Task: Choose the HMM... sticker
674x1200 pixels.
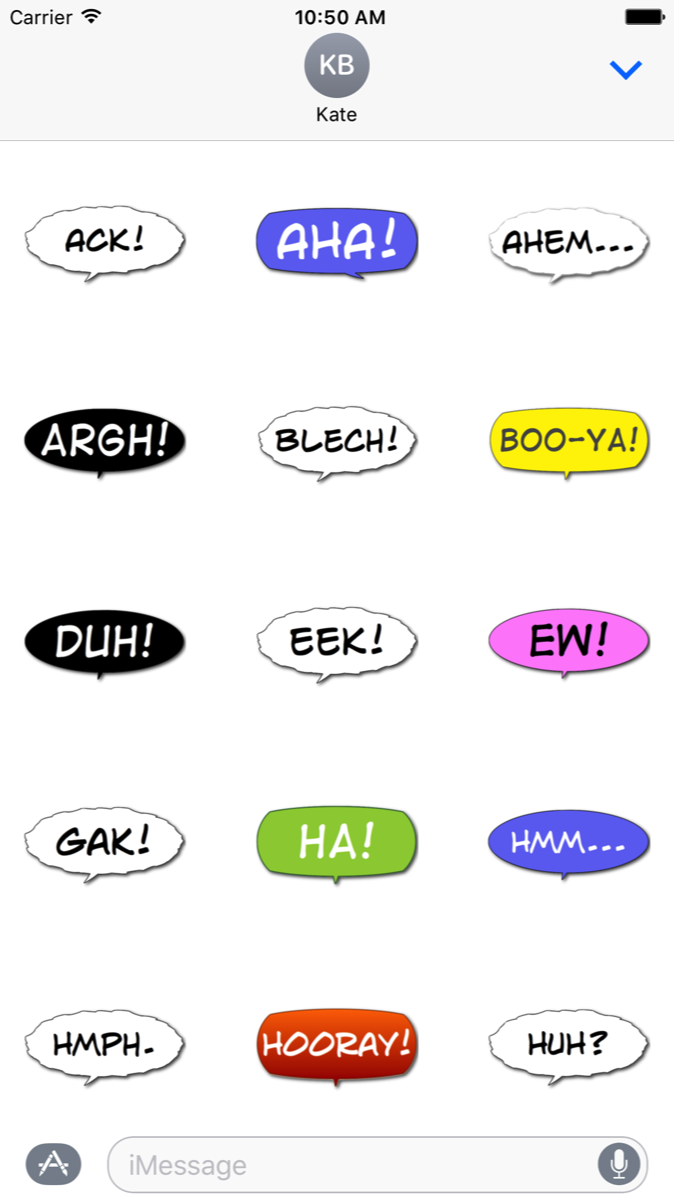Action: coord(568,840)
